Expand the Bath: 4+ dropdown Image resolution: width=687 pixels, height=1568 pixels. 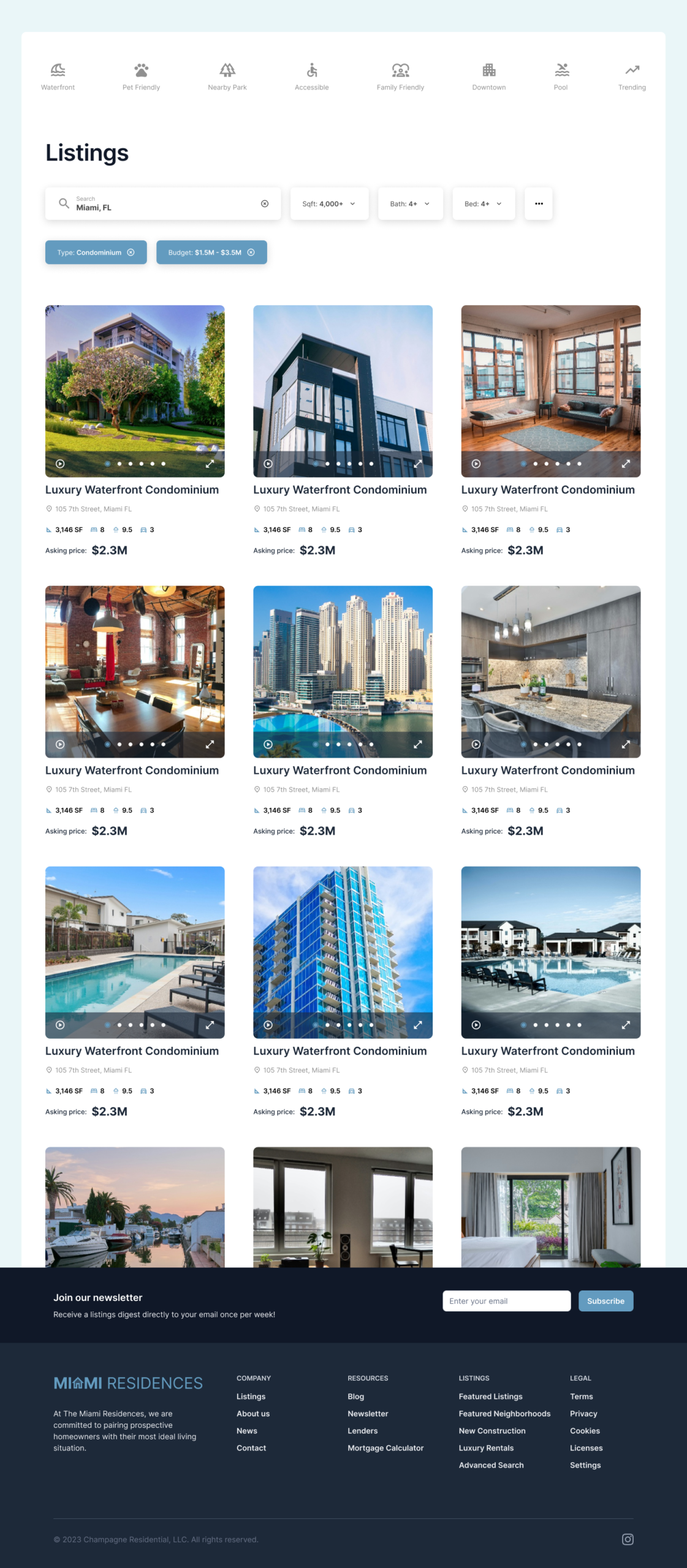(410, 204)
